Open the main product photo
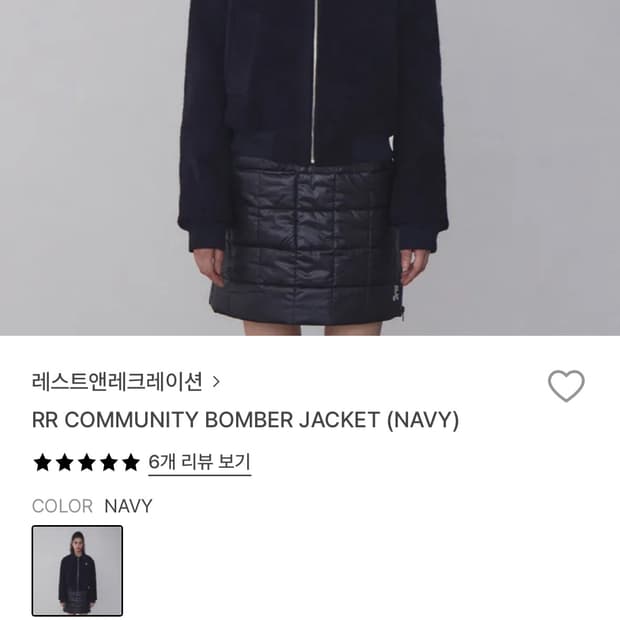 coord(310,168)
